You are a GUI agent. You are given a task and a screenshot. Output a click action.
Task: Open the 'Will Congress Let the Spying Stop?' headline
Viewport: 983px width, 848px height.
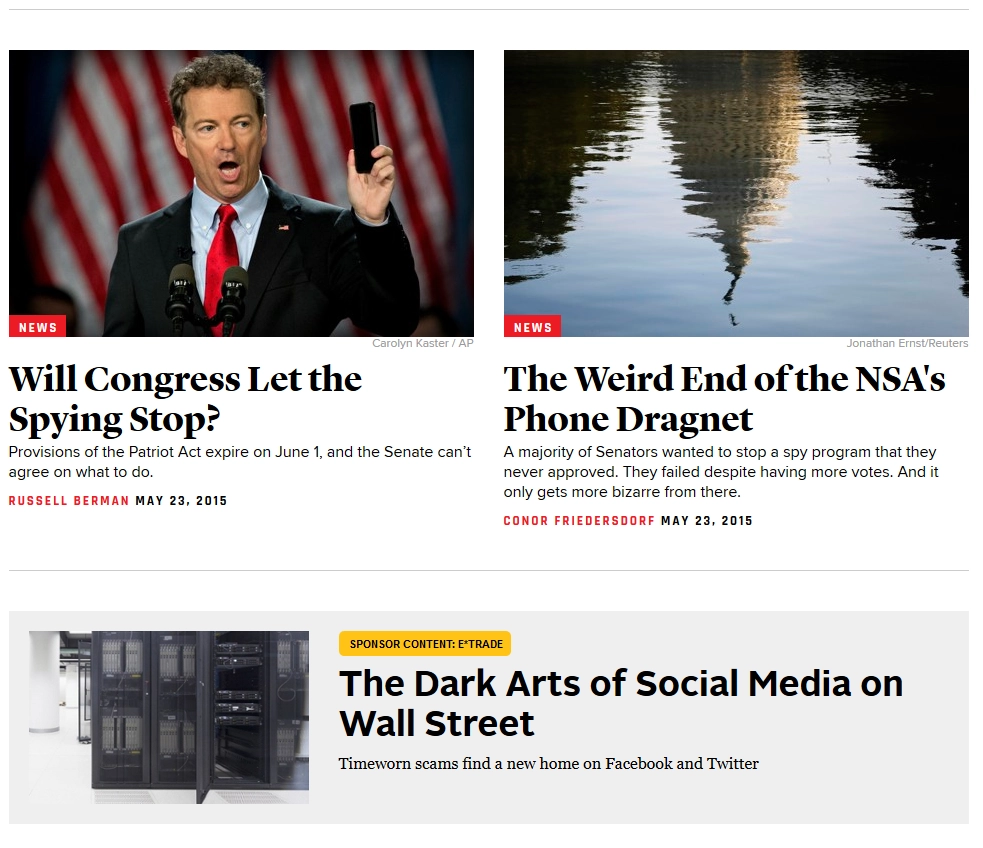tap(185, 399)
